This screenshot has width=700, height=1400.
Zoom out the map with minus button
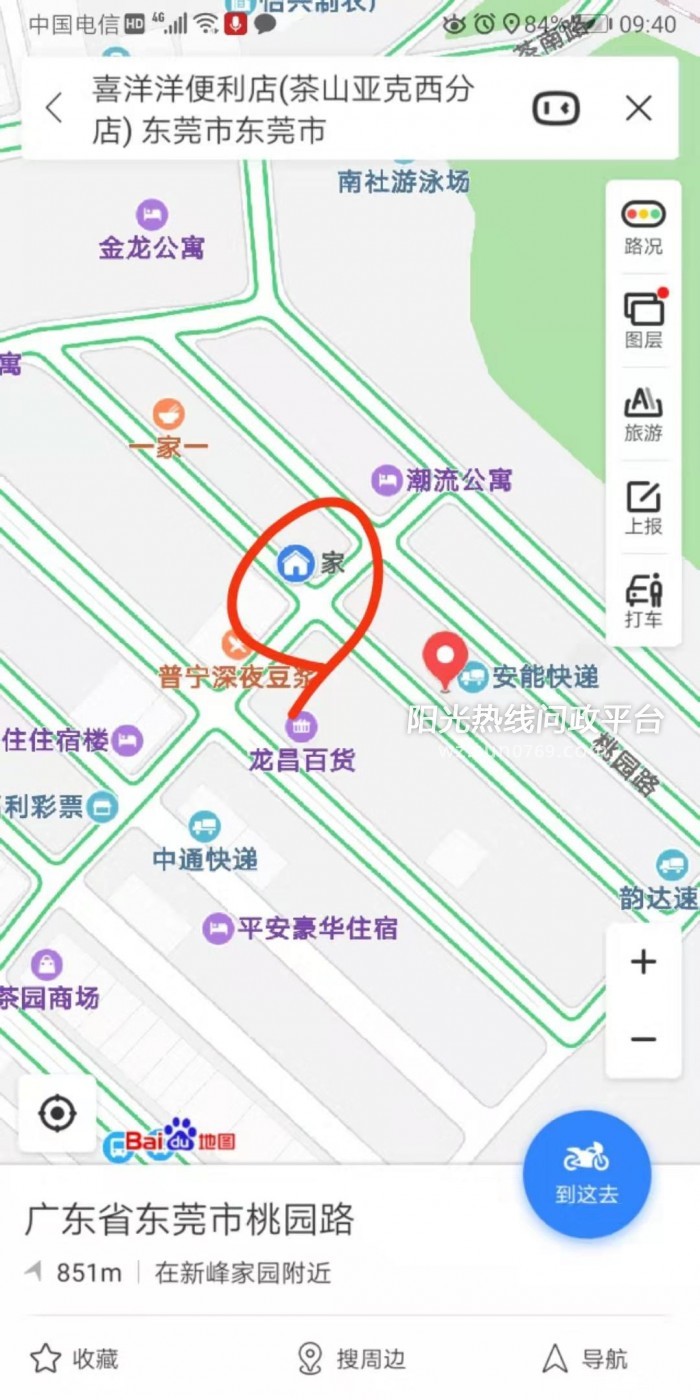tap(643, 1039)
